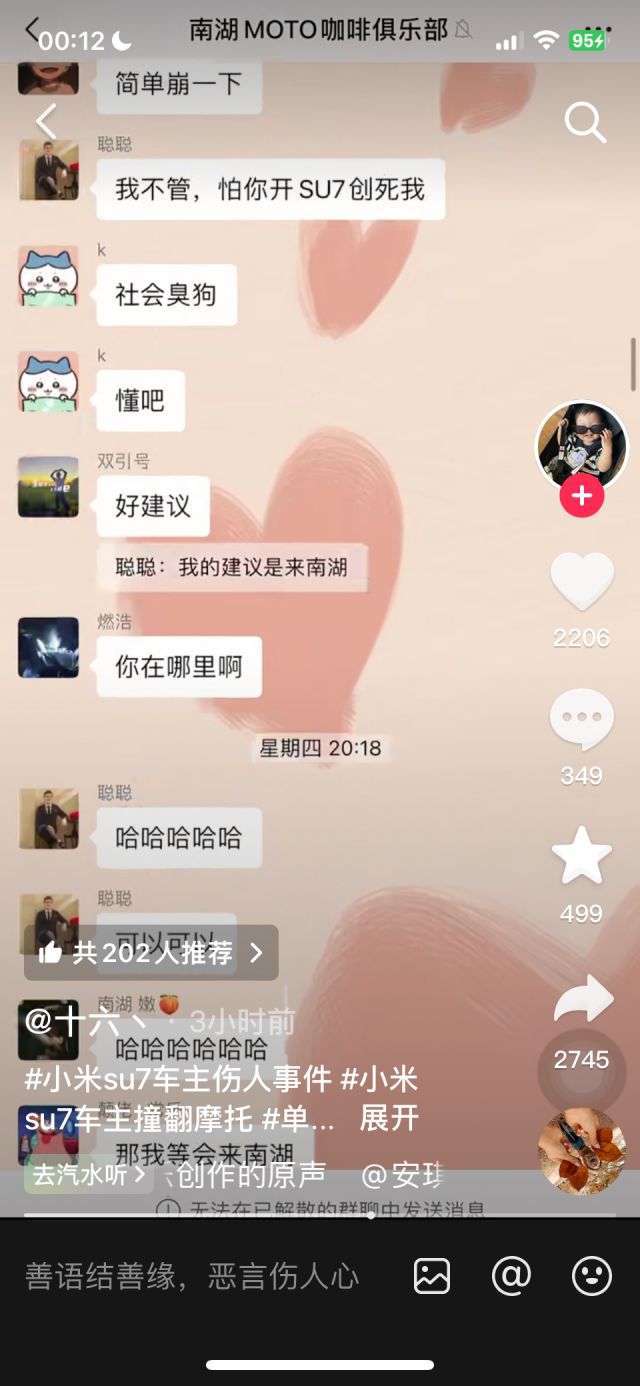640x1386 pixels.
Task: Open the spinning music disc
Action: [582, 1150]
